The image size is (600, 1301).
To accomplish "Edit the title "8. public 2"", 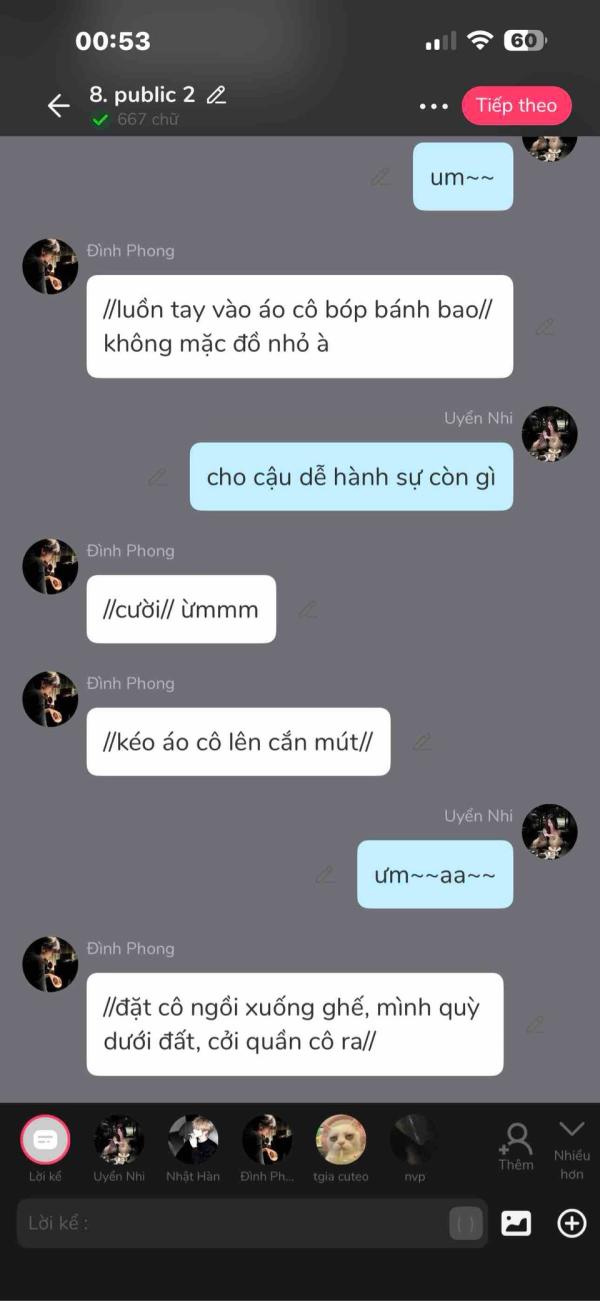I will [x=216, y=96].
